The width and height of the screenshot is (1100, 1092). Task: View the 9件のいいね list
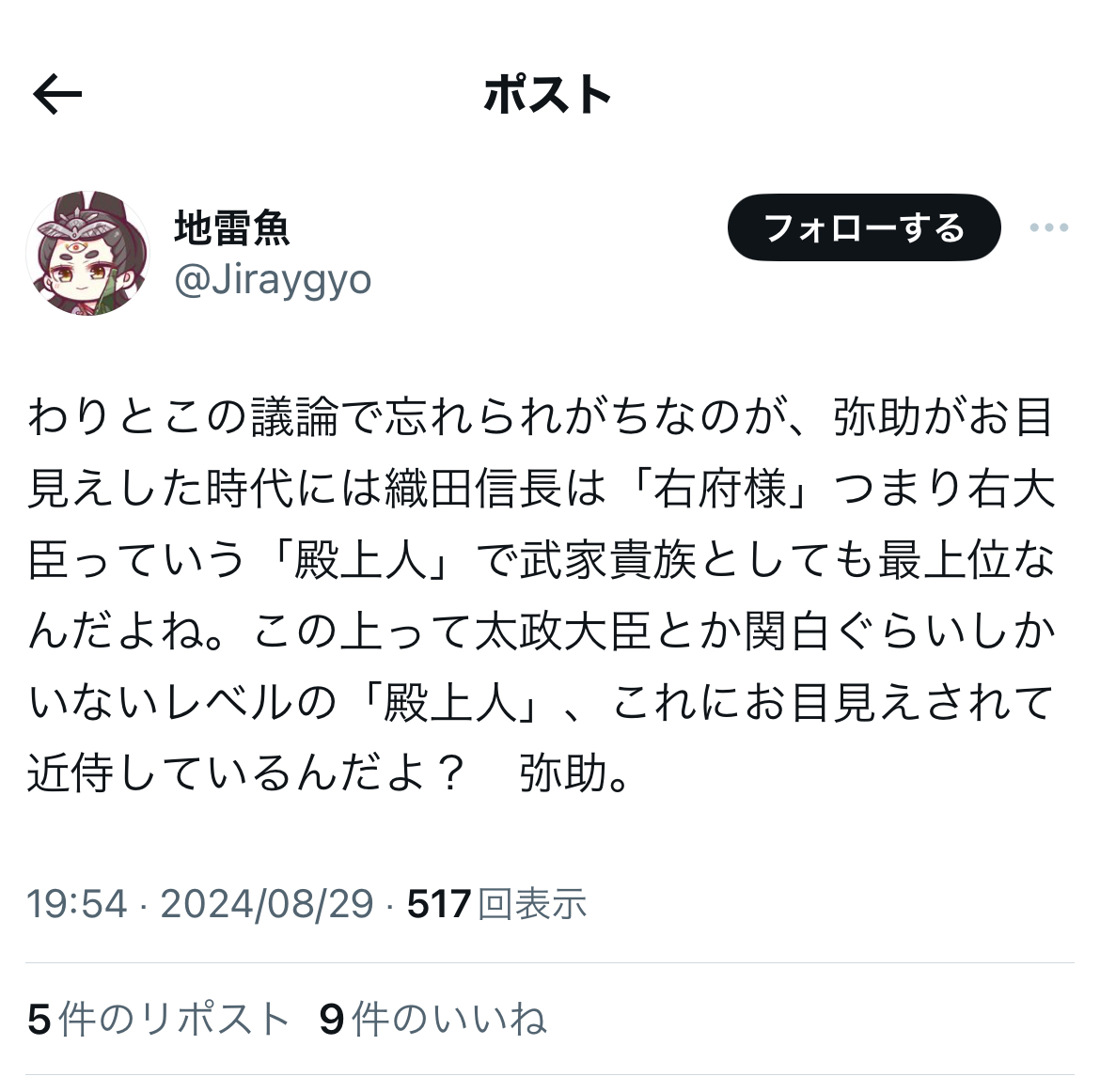coord(432,1019)
